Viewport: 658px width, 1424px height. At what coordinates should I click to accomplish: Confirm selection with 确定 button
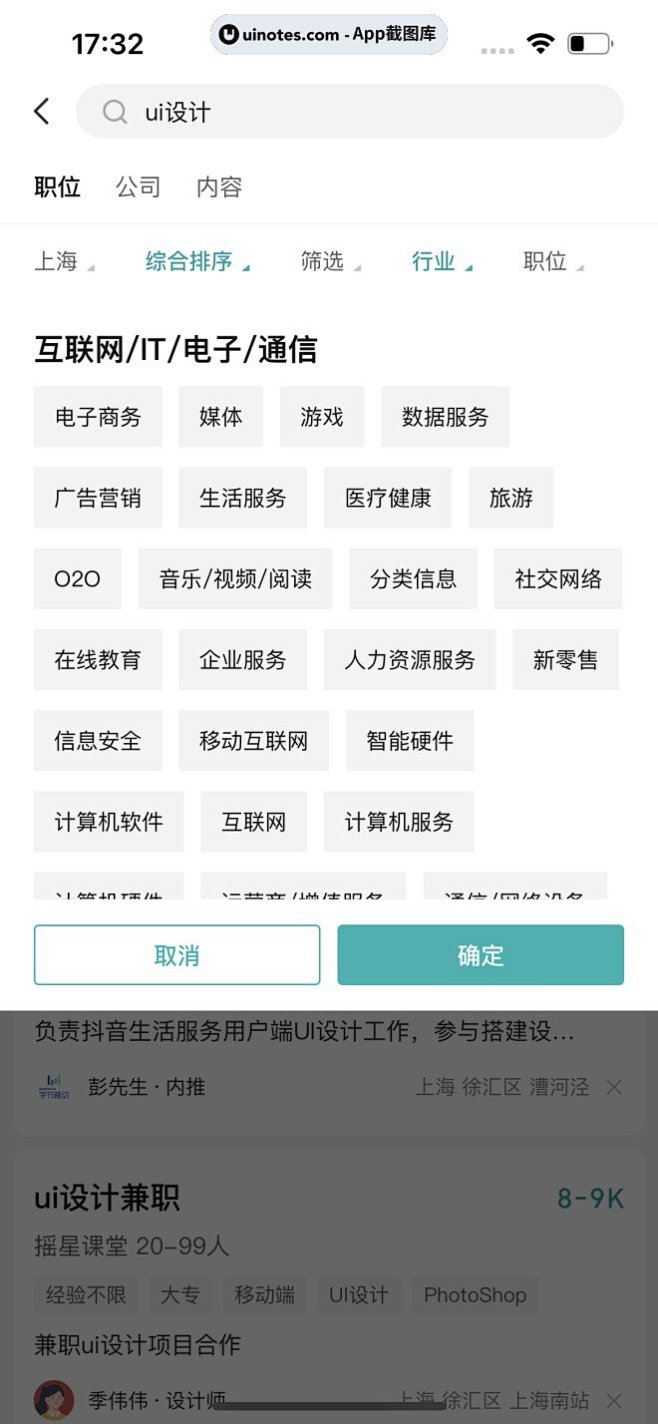pyautogui.click(x=481, y=955)
